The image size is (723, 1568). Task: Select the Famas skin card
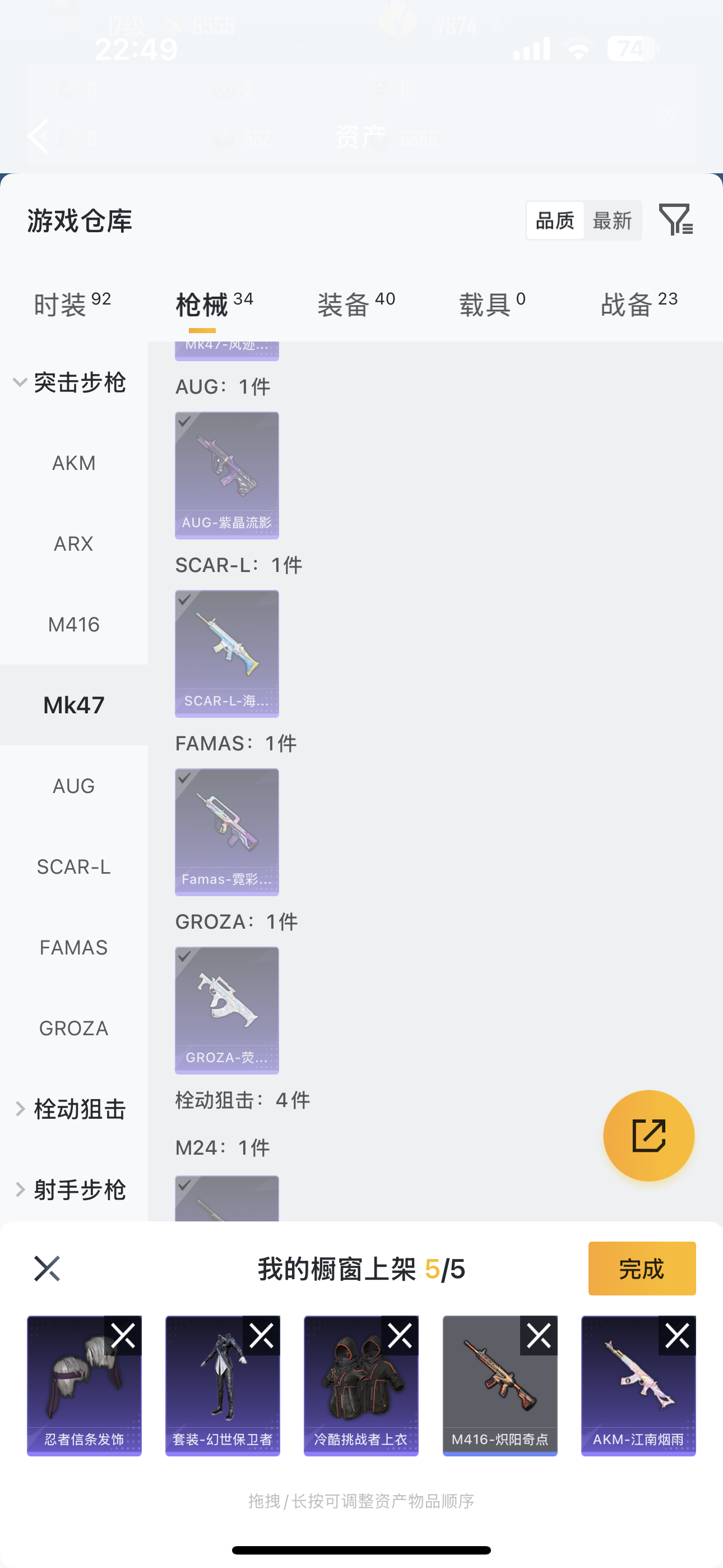[227, 832]
